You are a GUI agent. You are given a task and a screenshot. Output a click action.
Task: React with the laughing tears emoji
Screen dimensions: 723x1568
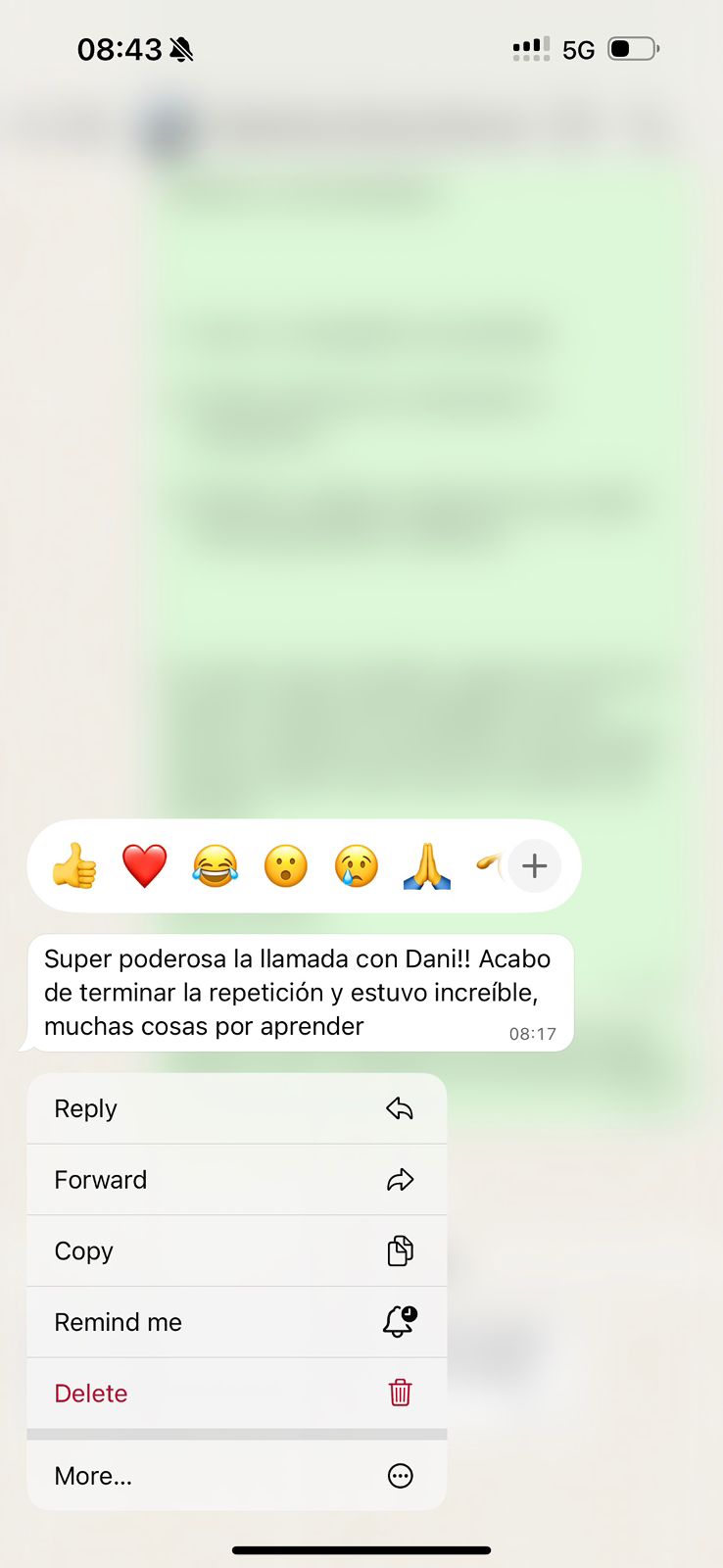[x=216, y=866]
